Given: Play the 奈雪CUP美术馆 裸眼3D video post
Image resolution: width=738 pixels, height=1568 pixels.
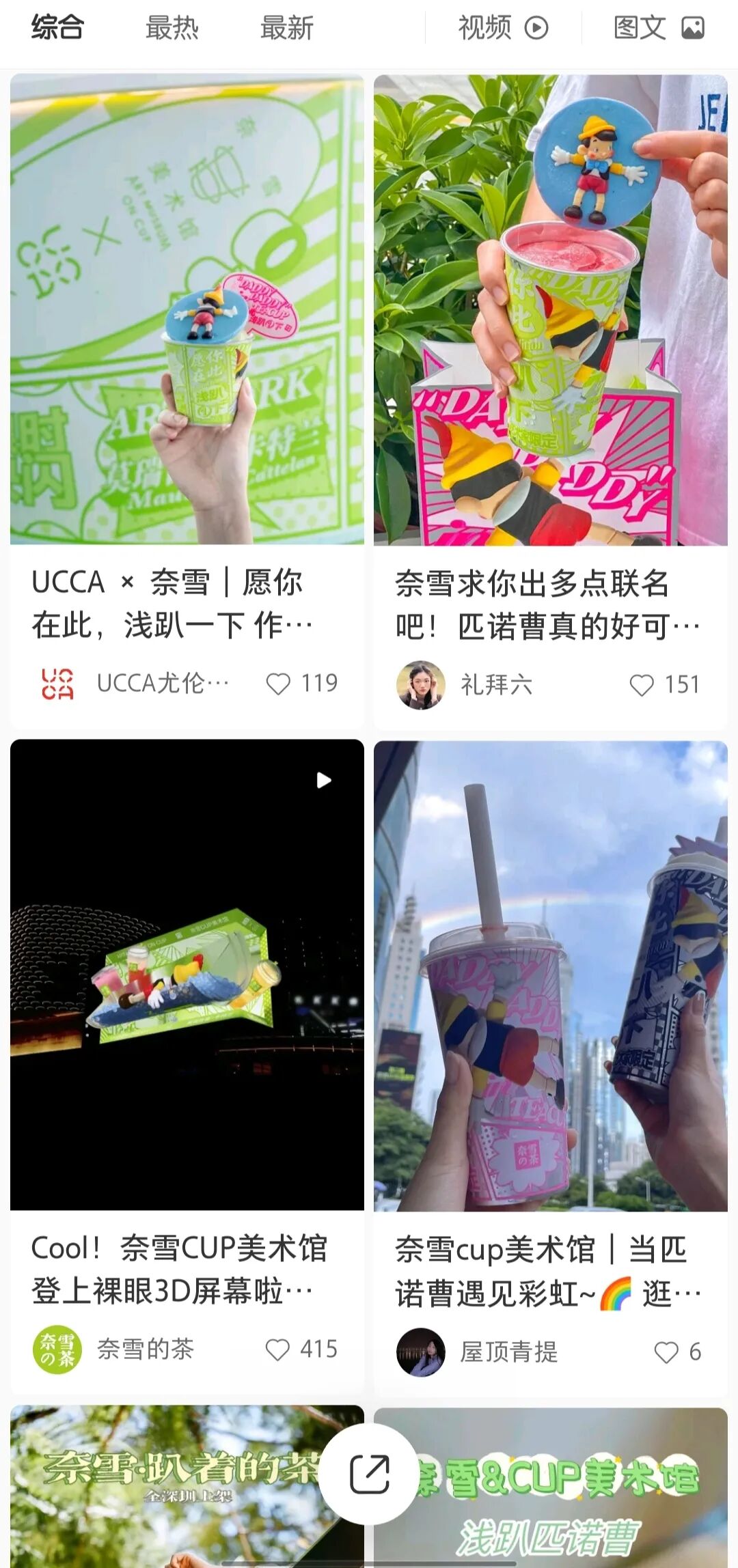Looking at the screenshot, I should click(x=187, y=975).
